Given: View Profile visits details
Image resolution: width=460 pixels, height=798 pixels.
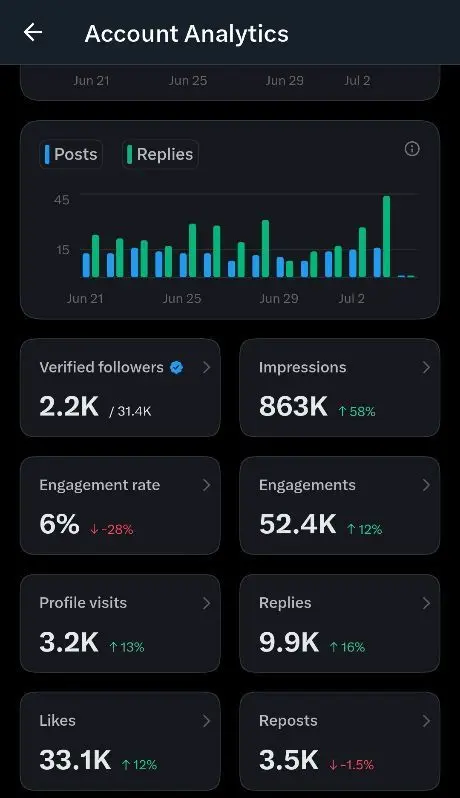Looking at the screenshot, I should pos(120,623).
